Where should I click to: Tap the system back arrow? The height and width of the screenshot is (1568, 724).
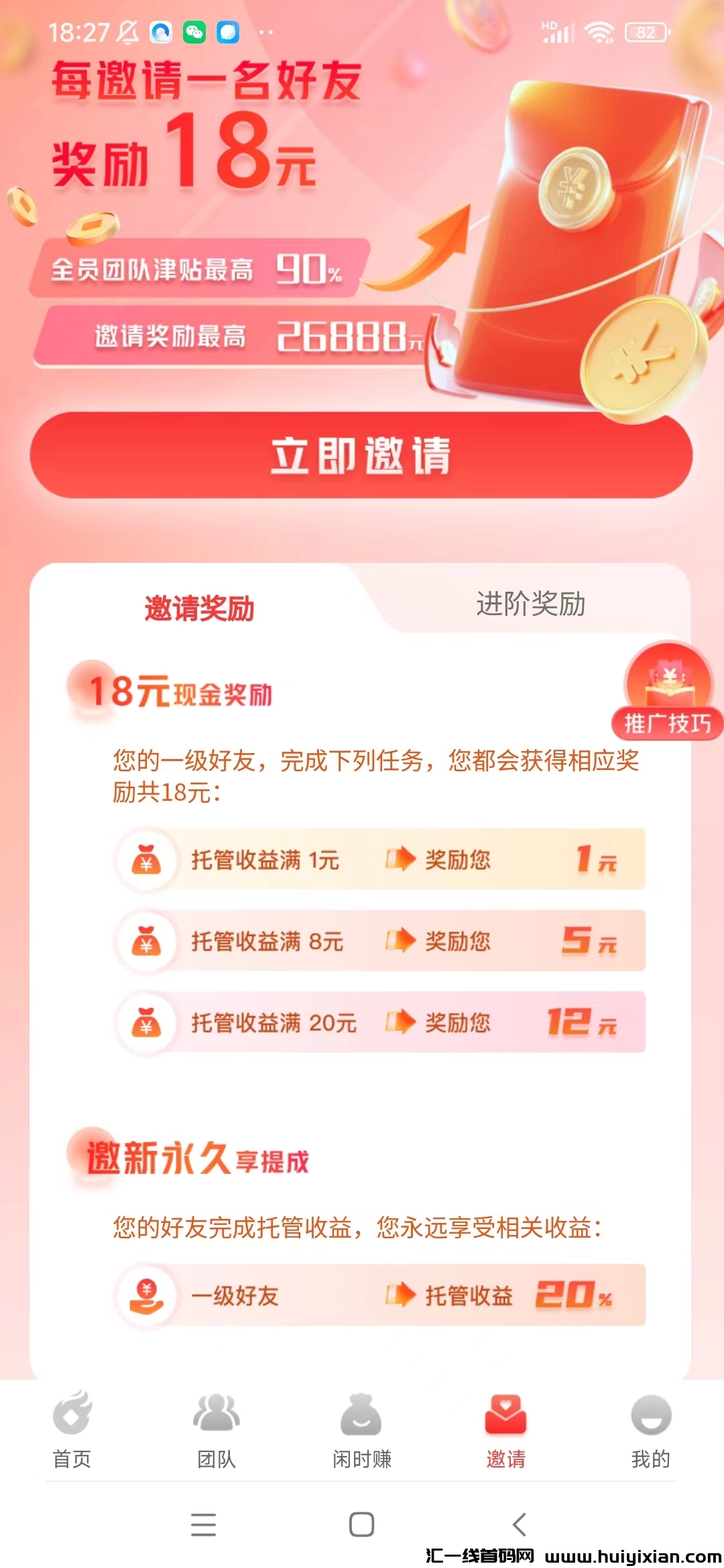519,1524
